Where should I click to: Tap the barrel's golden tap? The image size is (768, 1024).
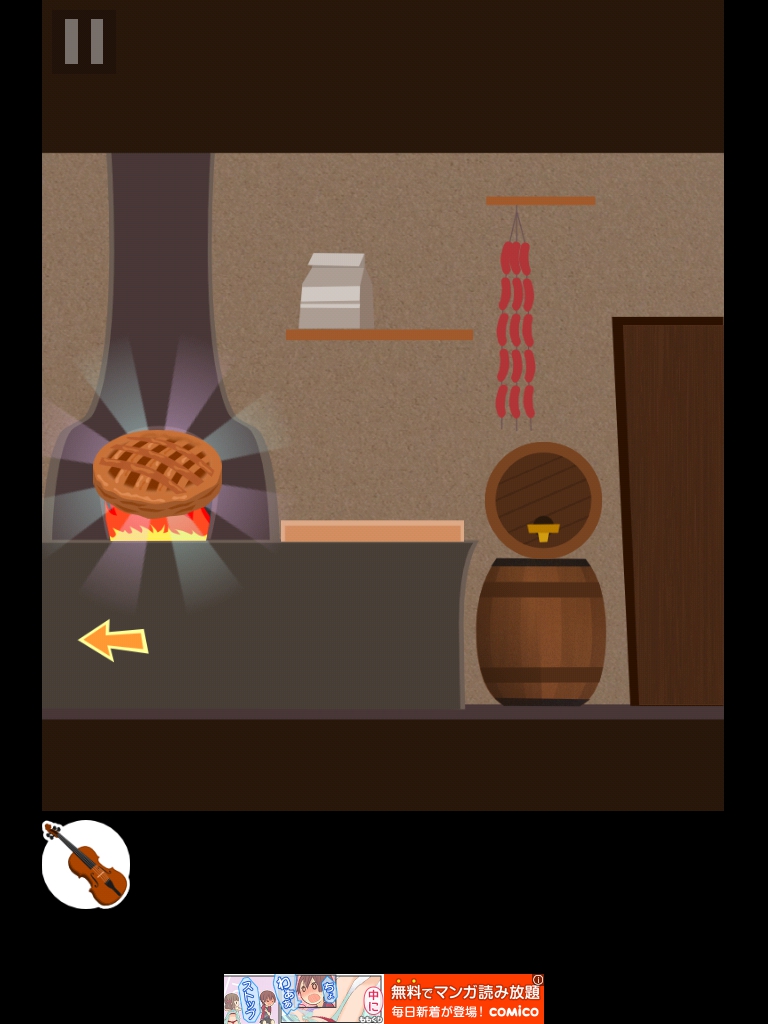[542, 529]
